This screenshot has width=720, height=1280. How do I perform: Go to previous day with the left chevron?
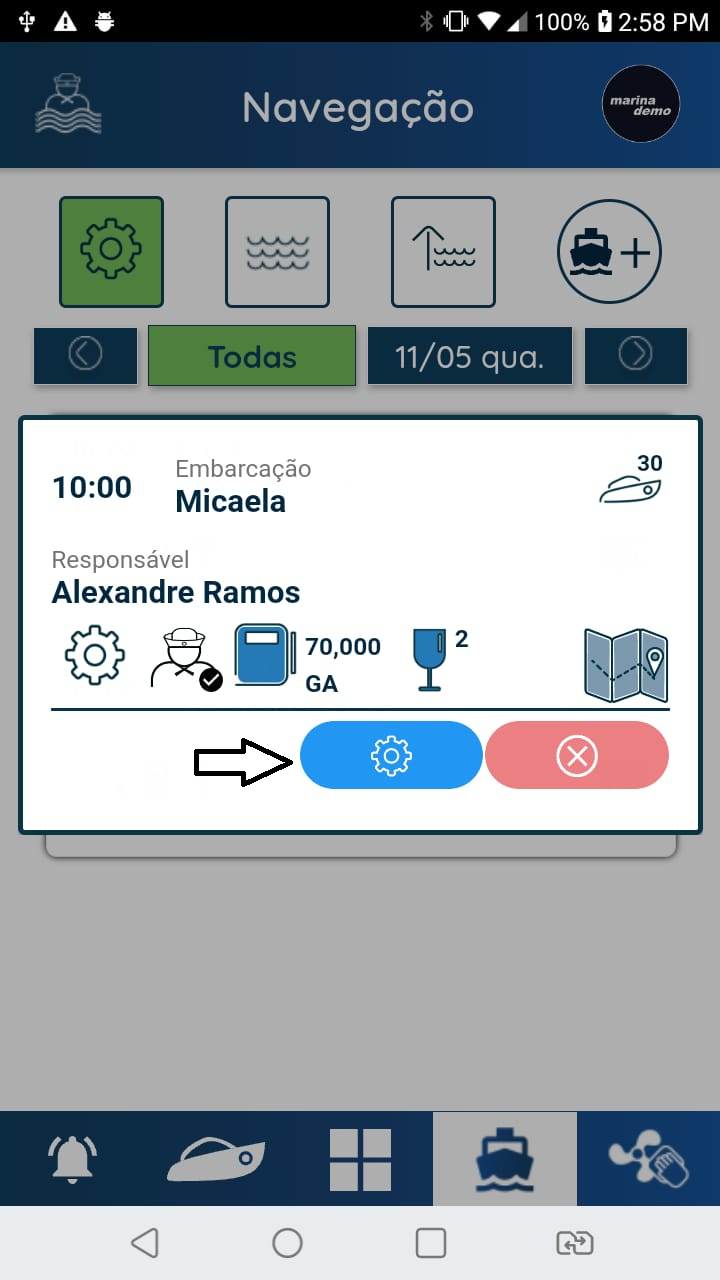pyautogui.click(x=85, y=356)
